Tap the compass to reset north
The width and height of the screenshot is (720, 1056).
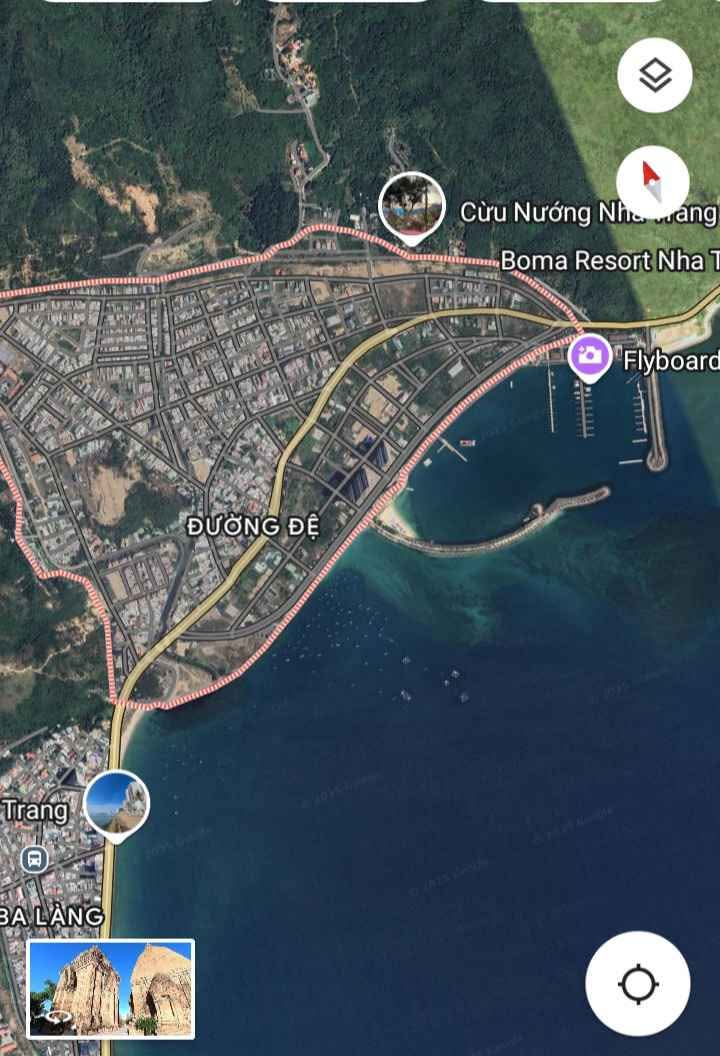[x=653, y=181]
